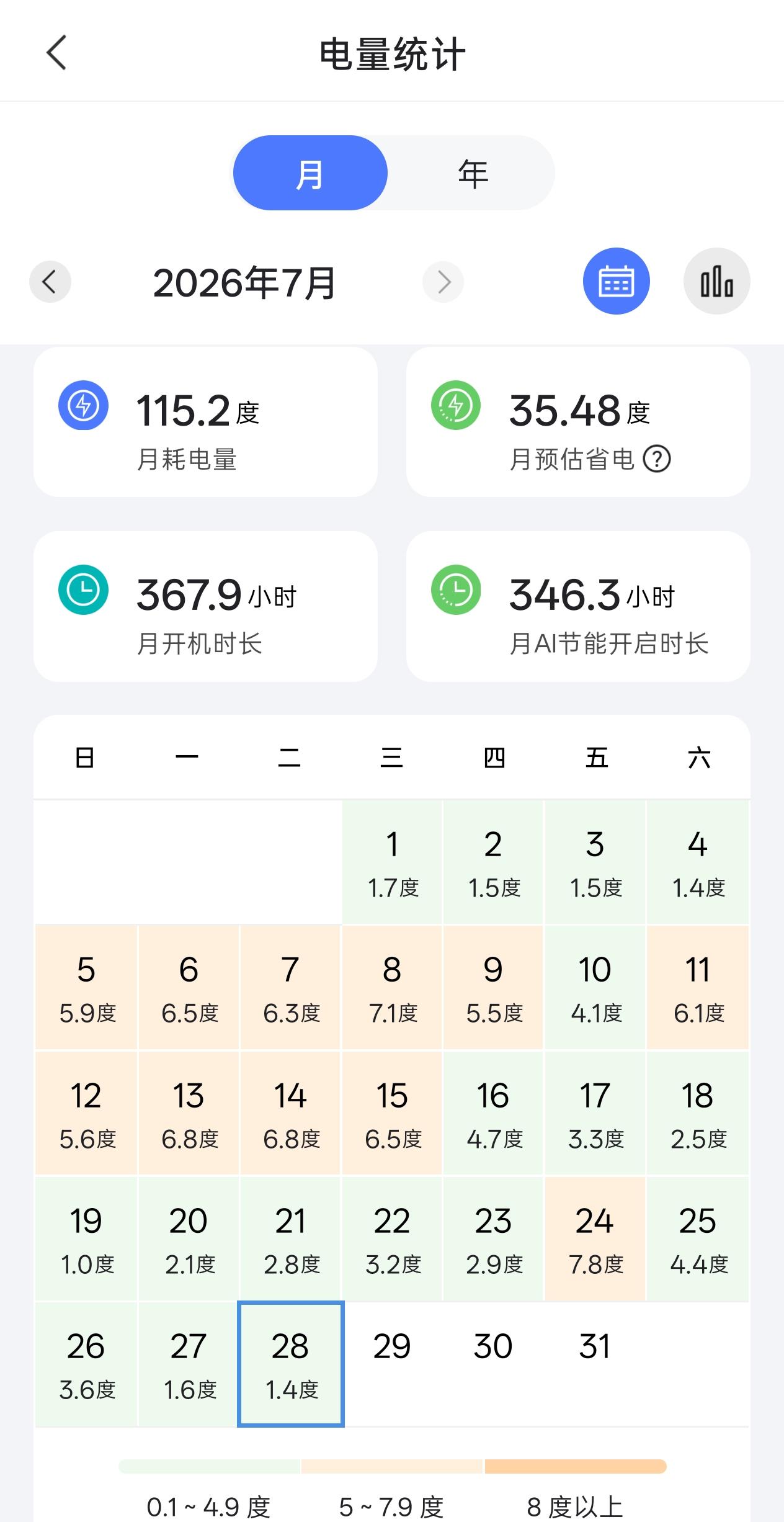
Task: Select day 24 with 7.8度
Action: click(595, 1238)
